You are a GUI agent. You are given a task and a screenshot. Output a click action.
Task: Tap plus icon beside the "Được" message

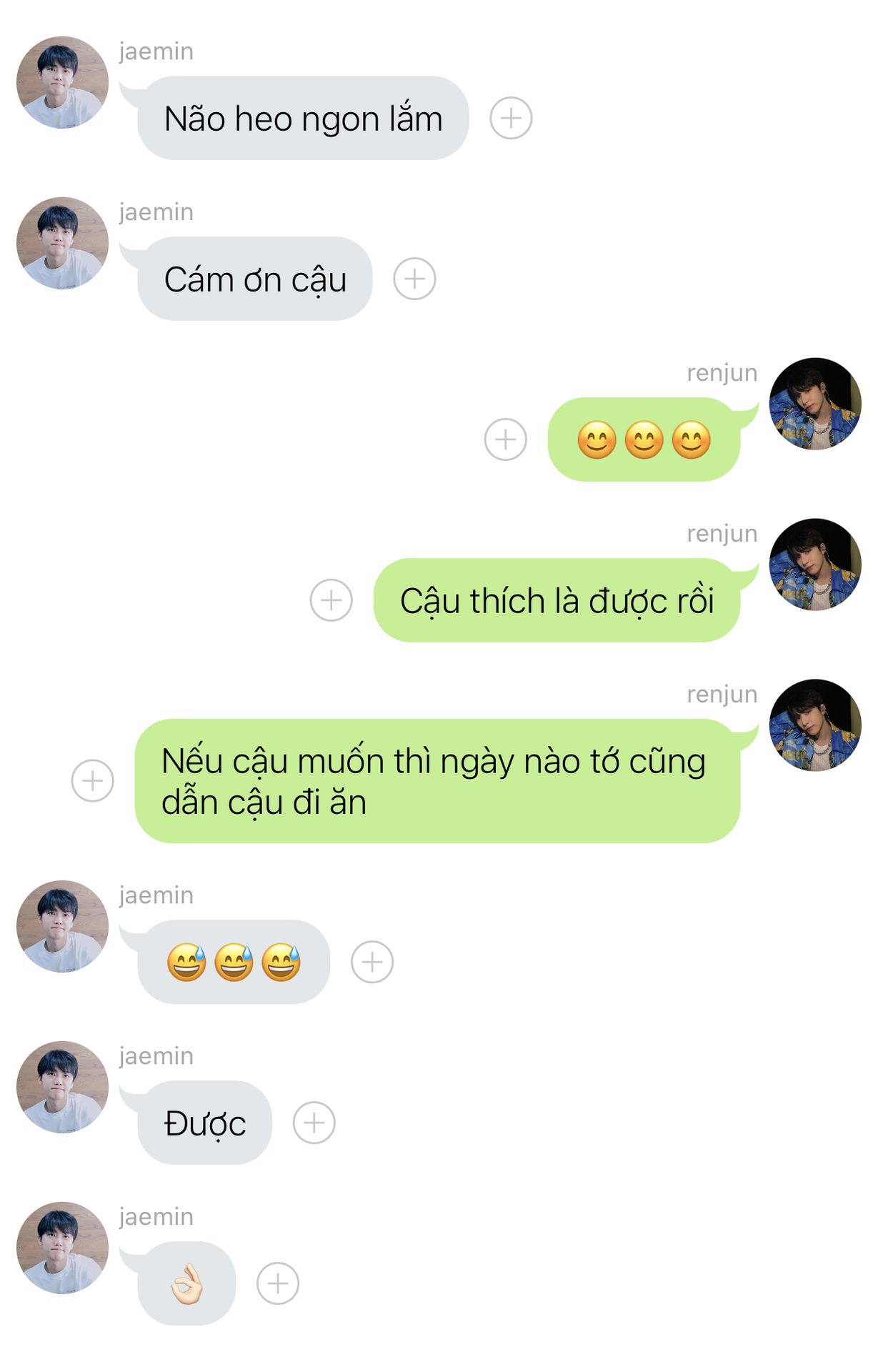(314, 1123)
